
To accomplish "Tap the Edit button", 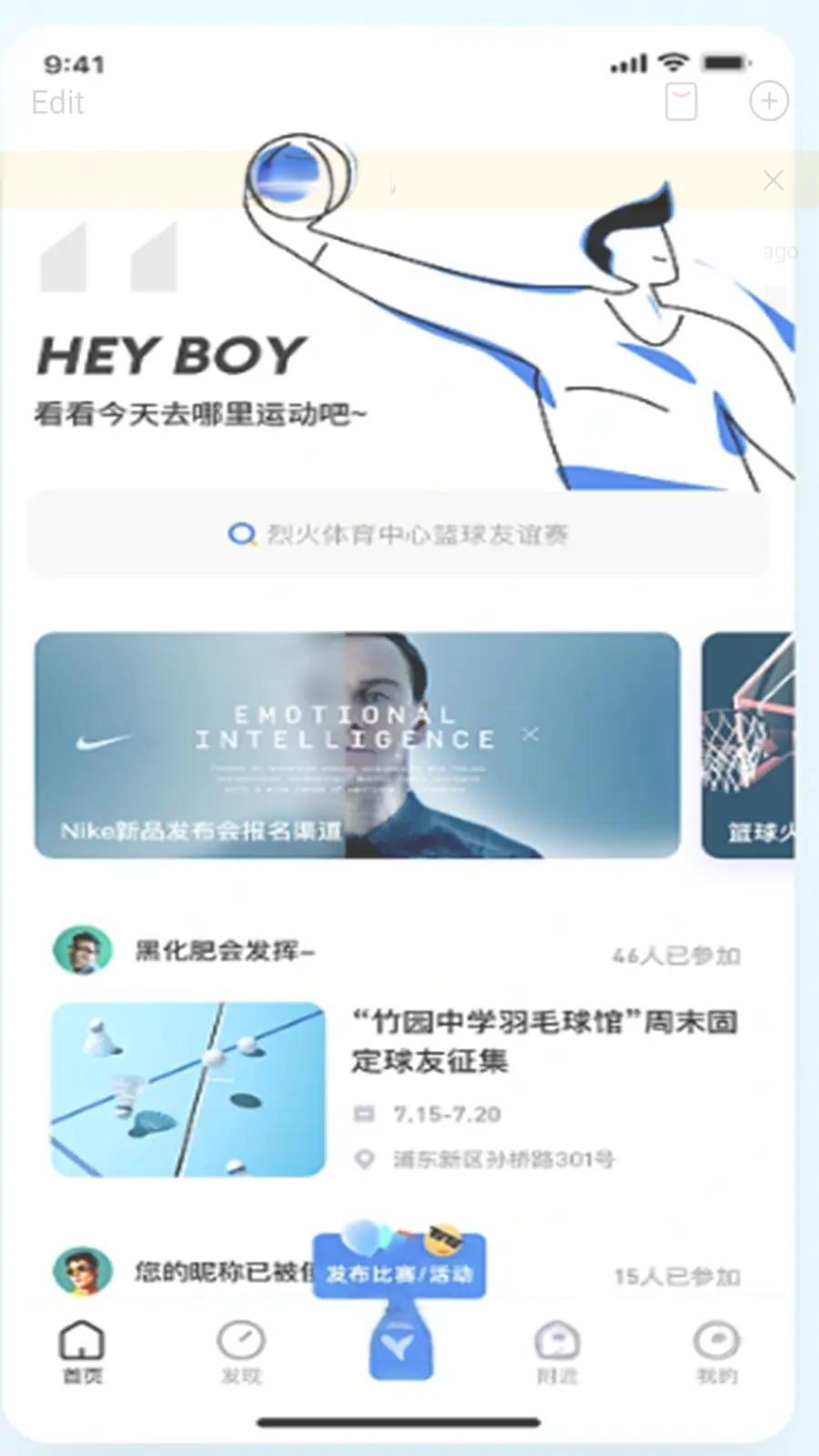I will click(57, 102).
